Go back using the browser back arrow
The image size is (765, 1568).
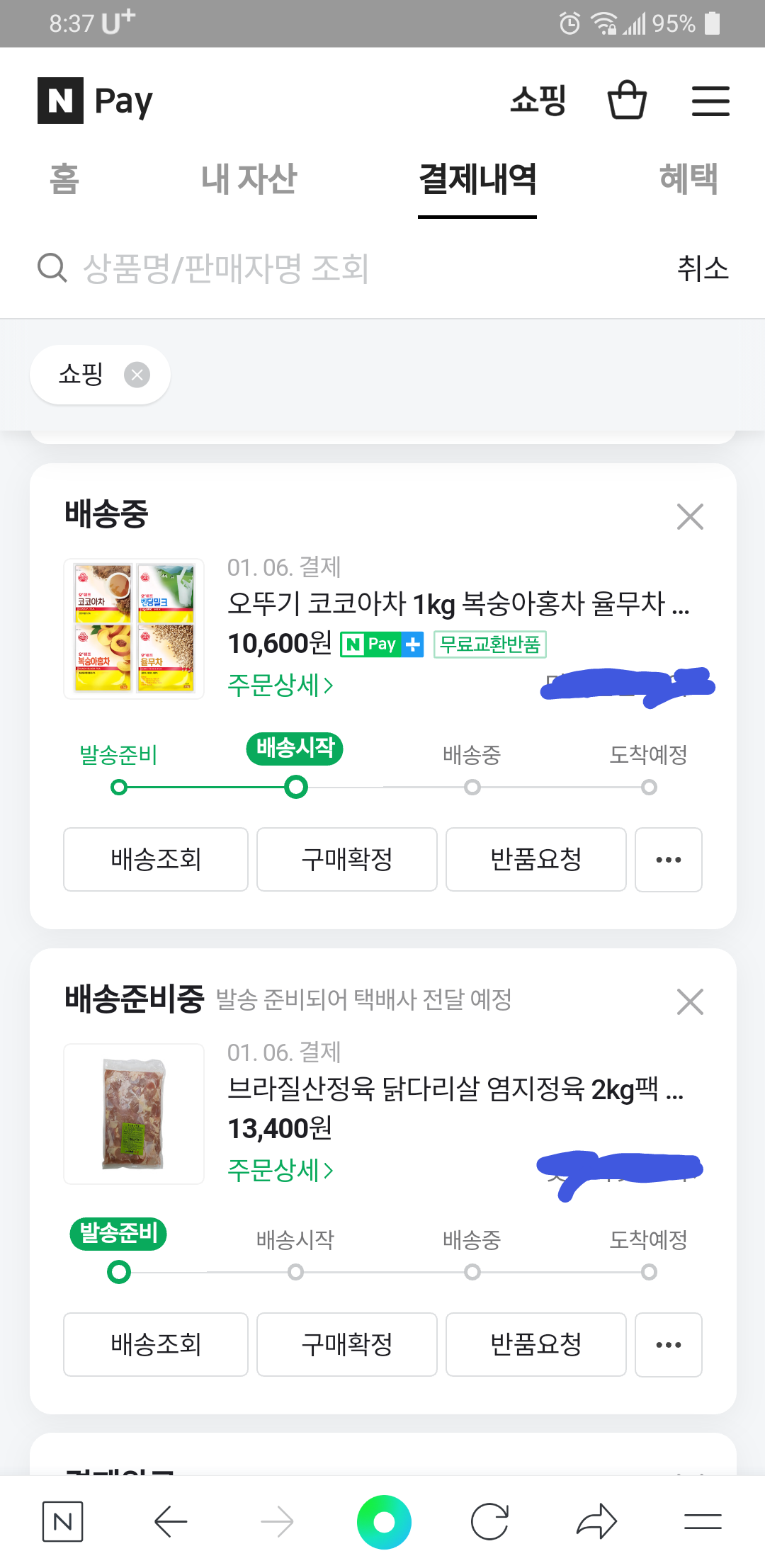[171, 1521]
